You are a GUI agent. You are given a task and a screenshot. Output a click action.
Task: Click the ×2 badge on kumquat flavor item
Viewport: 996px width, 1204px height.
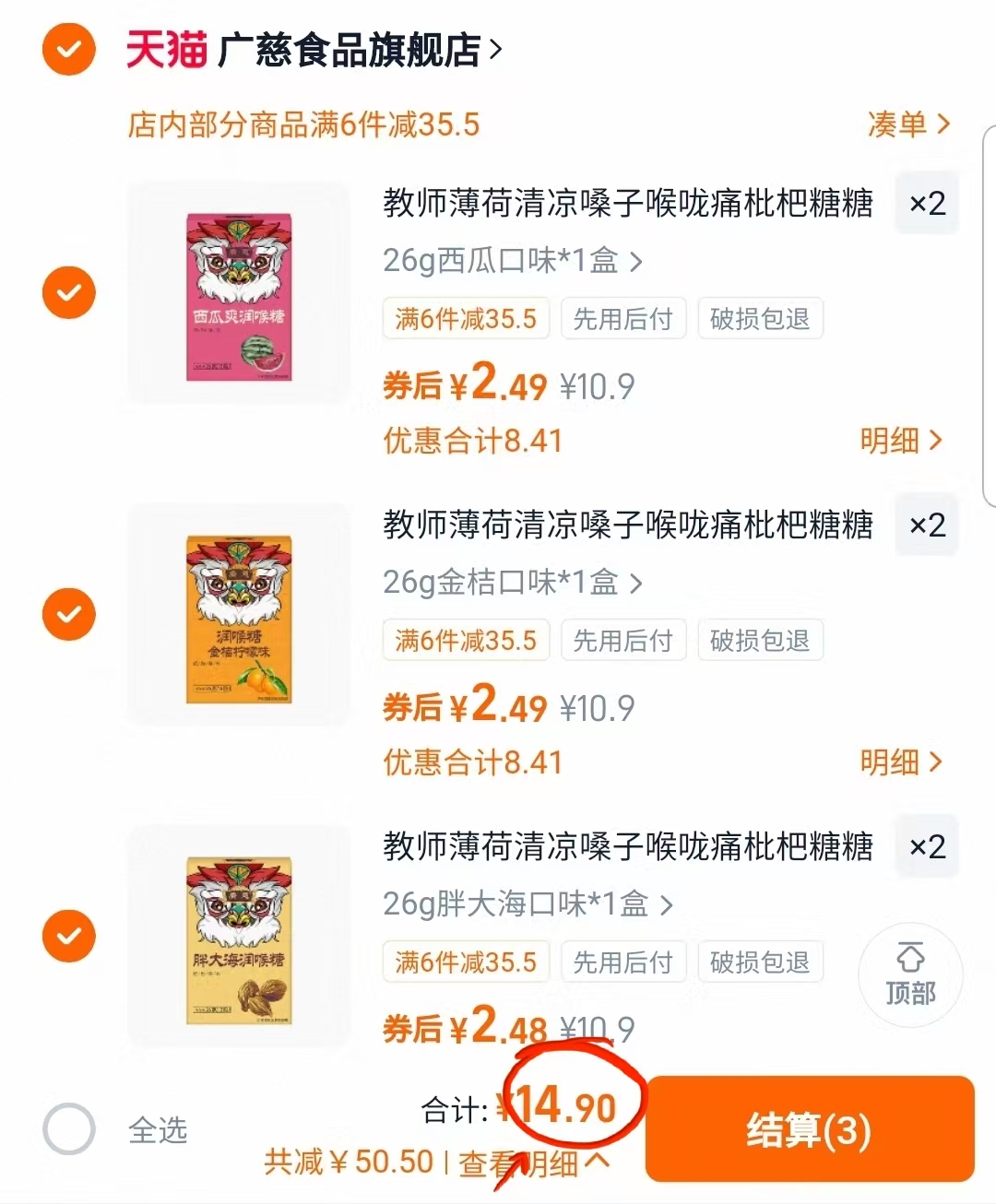[926, 525]
